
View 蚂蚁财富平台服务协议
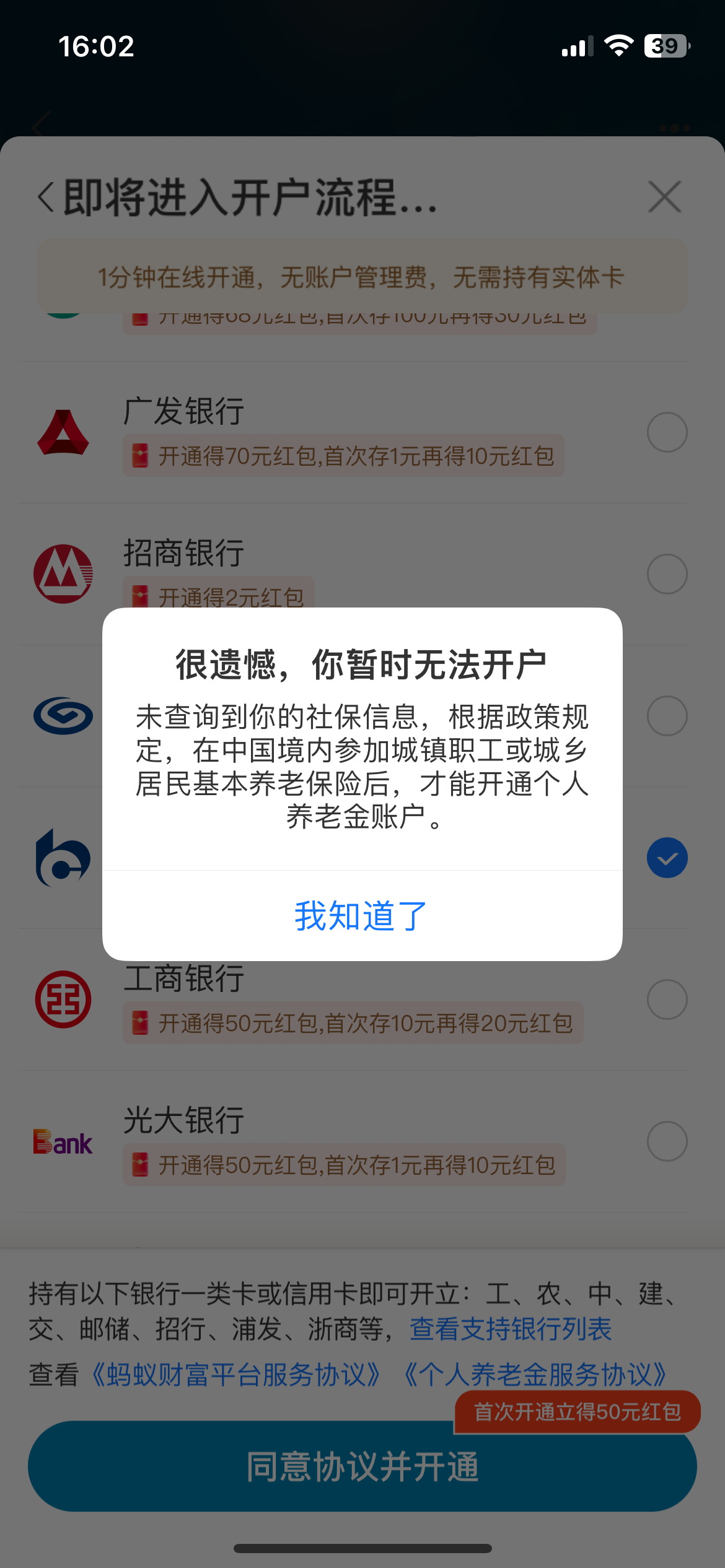tap(235, 1375)
